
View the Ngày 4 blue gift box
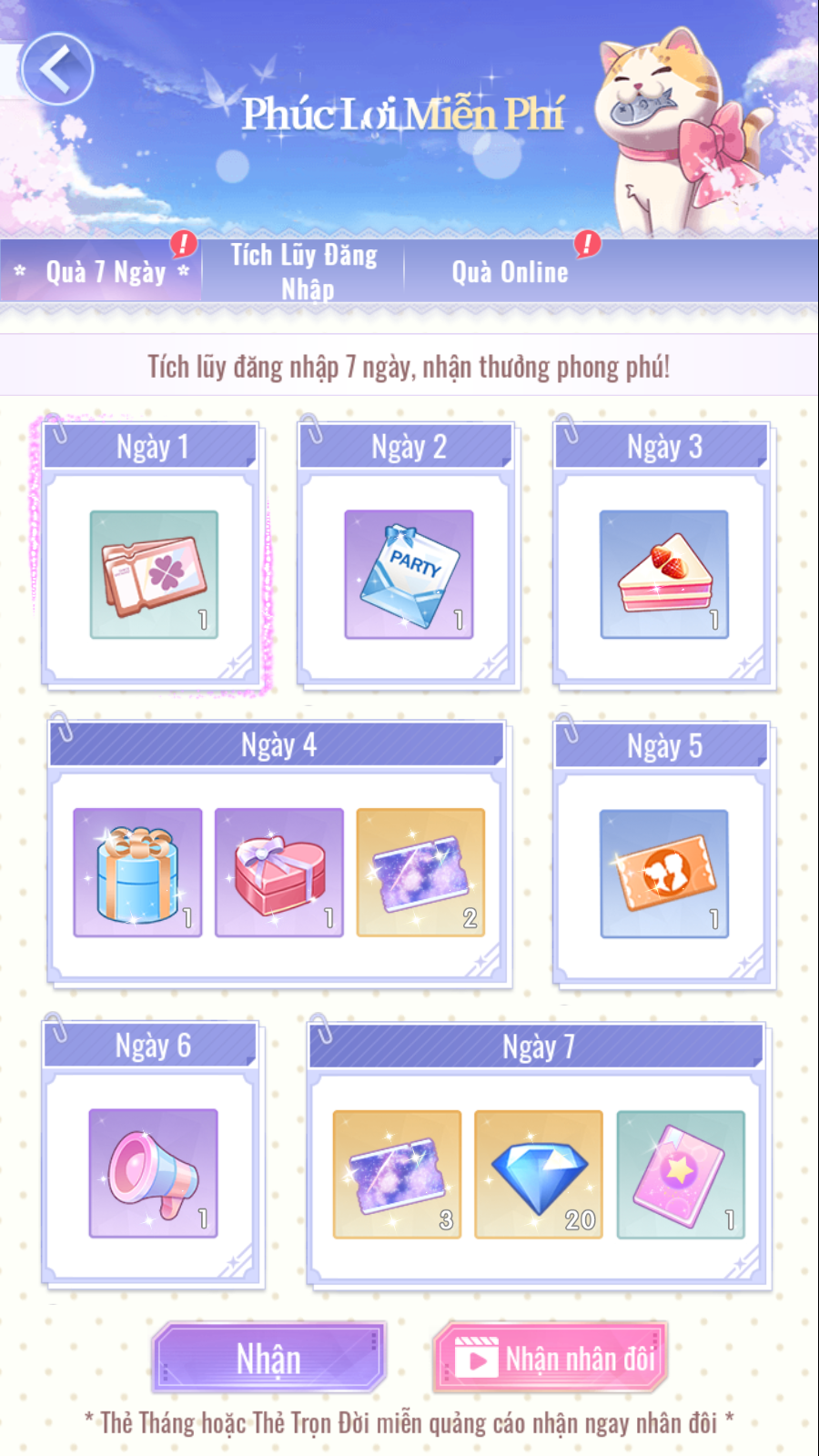tap(137, 873)
